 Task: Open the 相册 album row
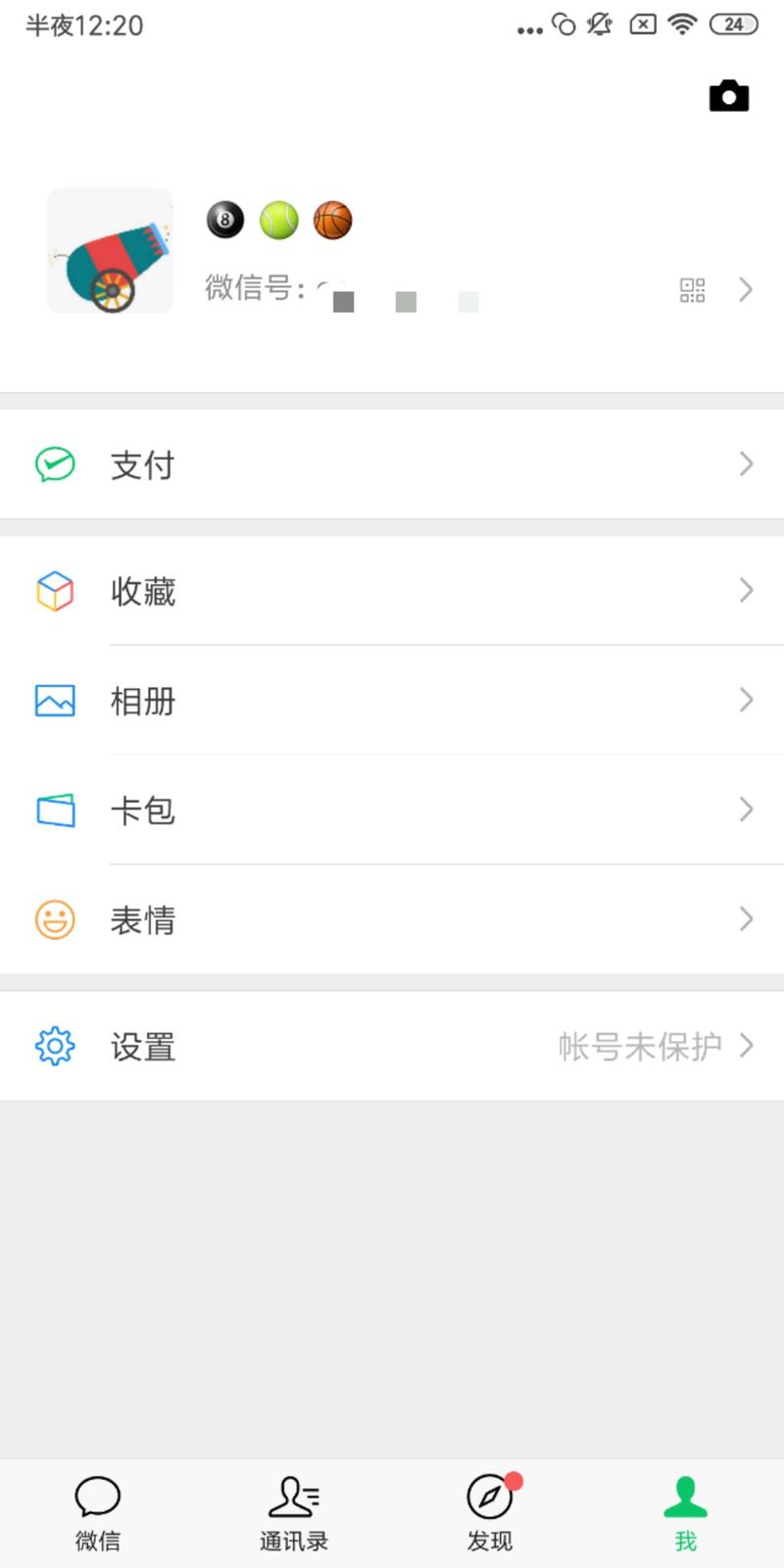(x=392, y=701)
